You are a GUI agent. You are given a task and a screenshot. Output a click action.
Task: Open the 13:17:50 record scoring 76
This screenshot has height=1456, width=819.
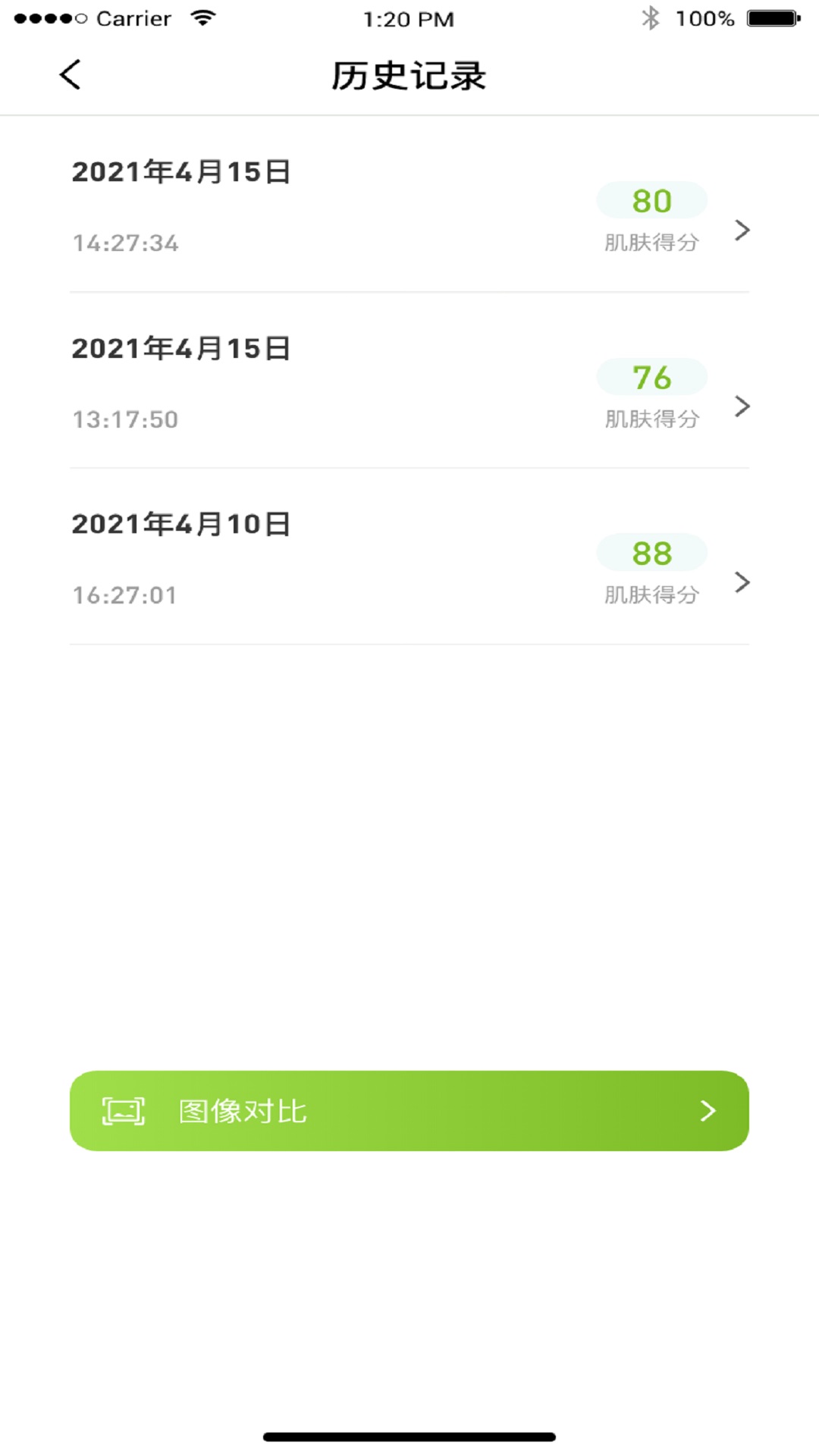click(x=409, y=383)
